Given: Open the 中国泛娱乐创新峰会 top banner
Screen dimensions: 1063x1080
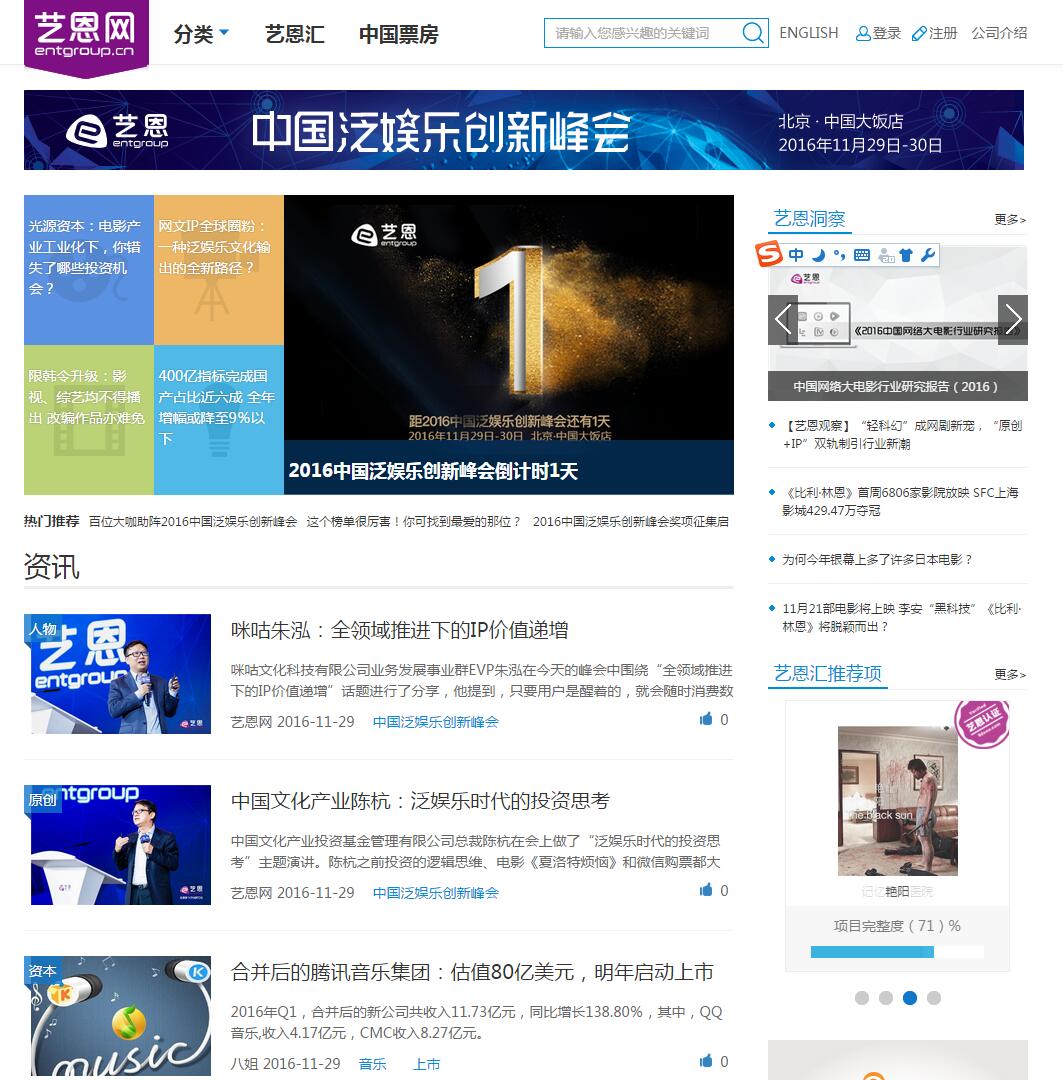Looking at the screenshot, I should coord(523,130).
